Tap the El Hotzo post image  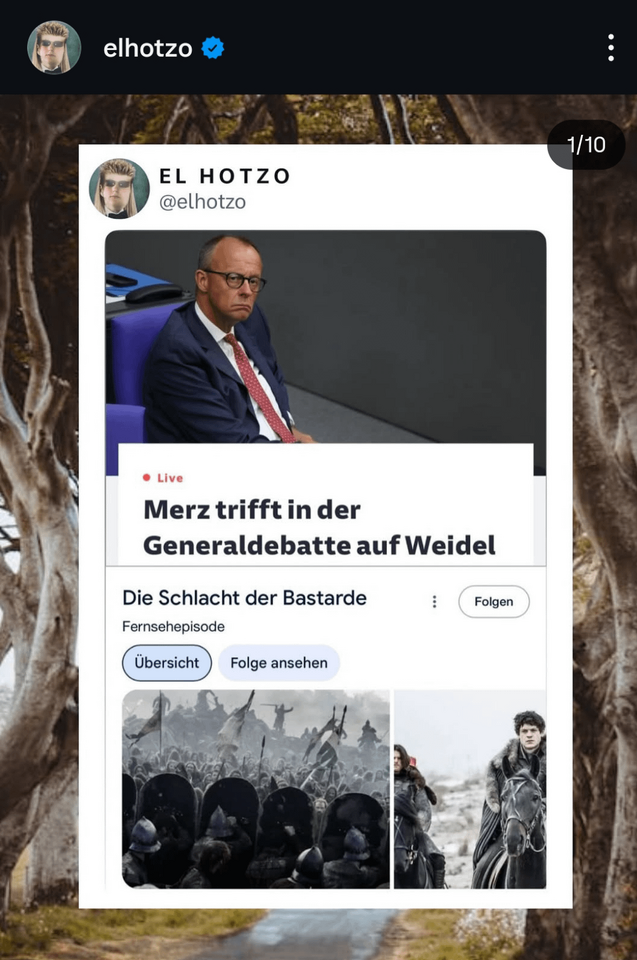coord(325,525)
